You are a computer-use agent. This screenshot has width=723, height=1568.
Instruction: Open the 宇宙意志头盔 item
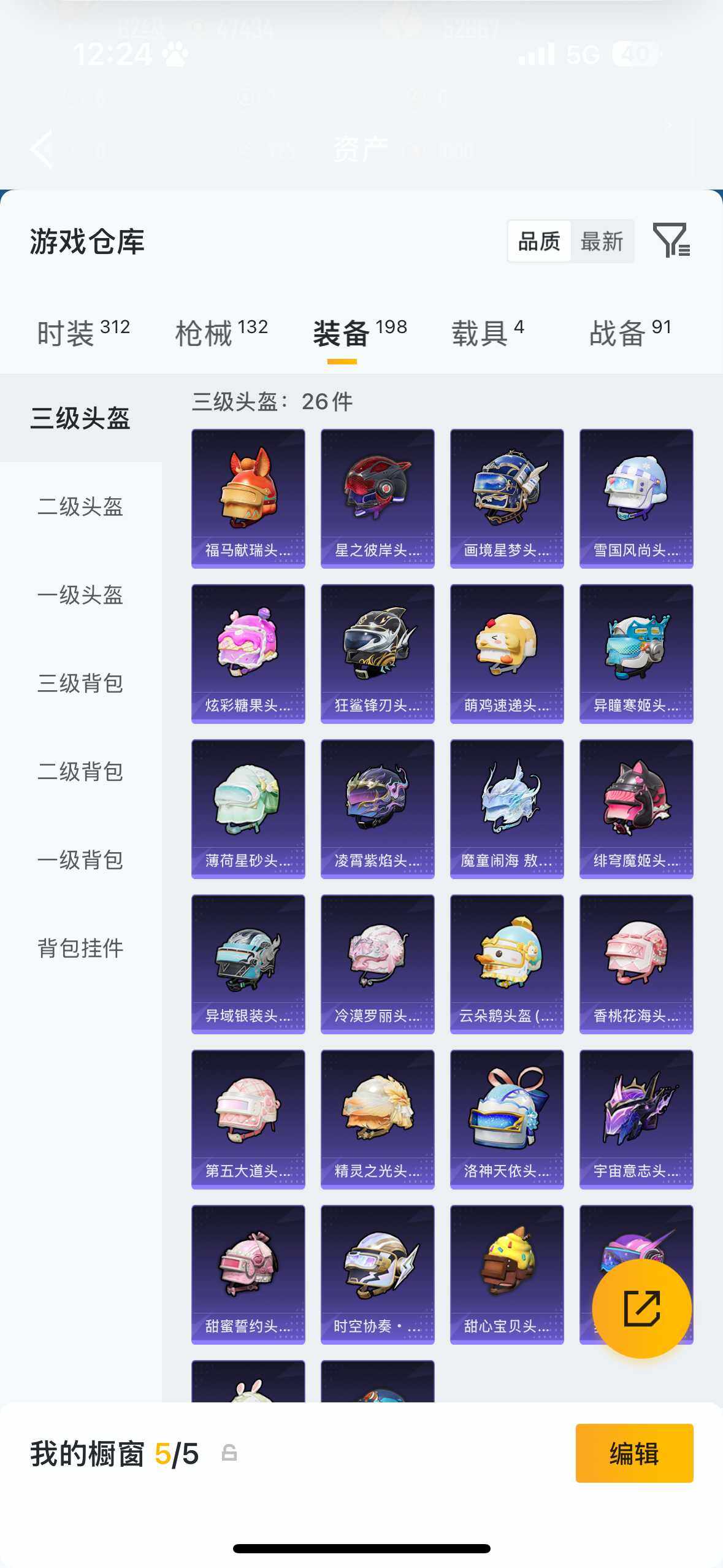[x=636, y=1120]
